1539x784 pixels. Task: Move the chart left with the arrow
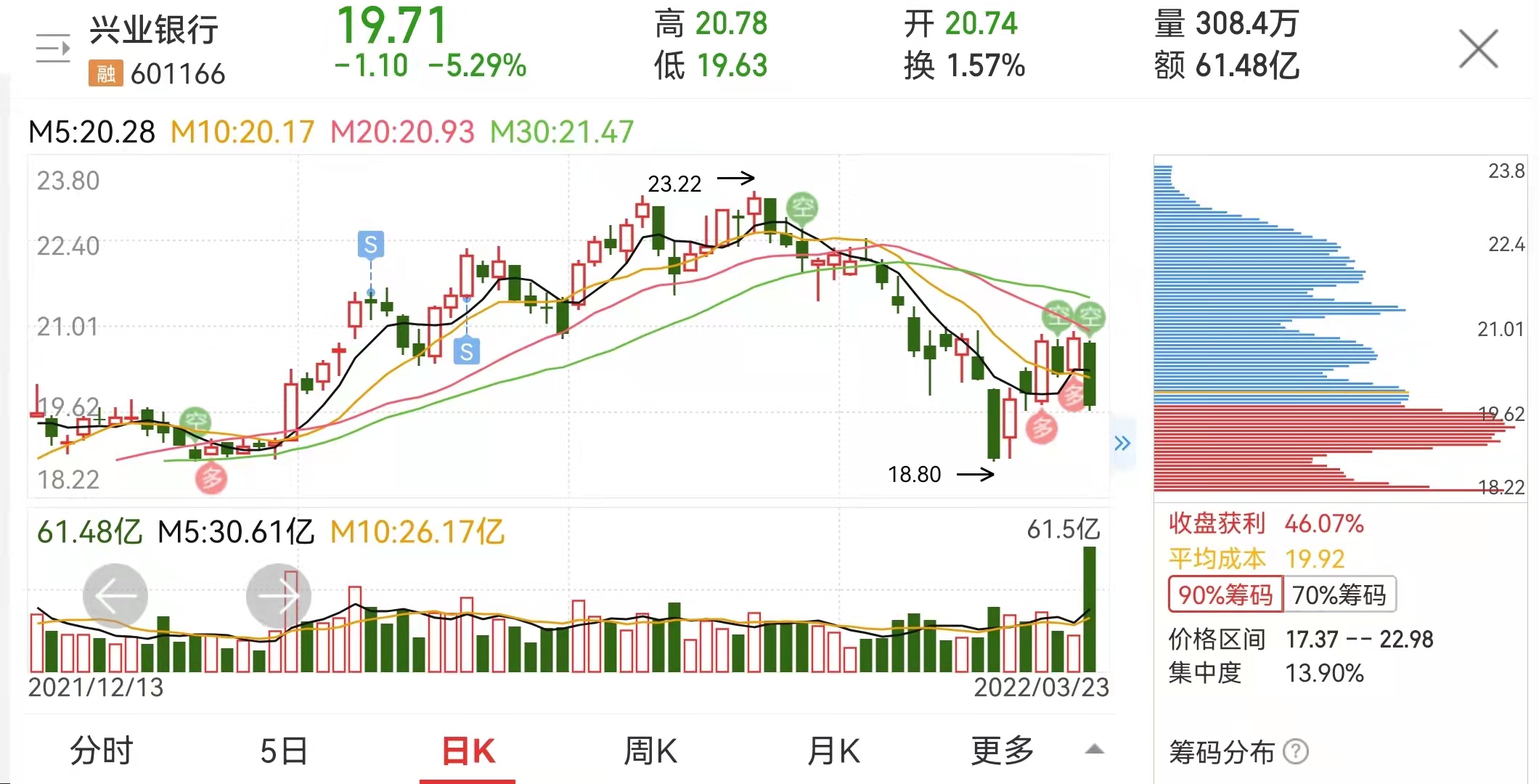pos(115,596)
